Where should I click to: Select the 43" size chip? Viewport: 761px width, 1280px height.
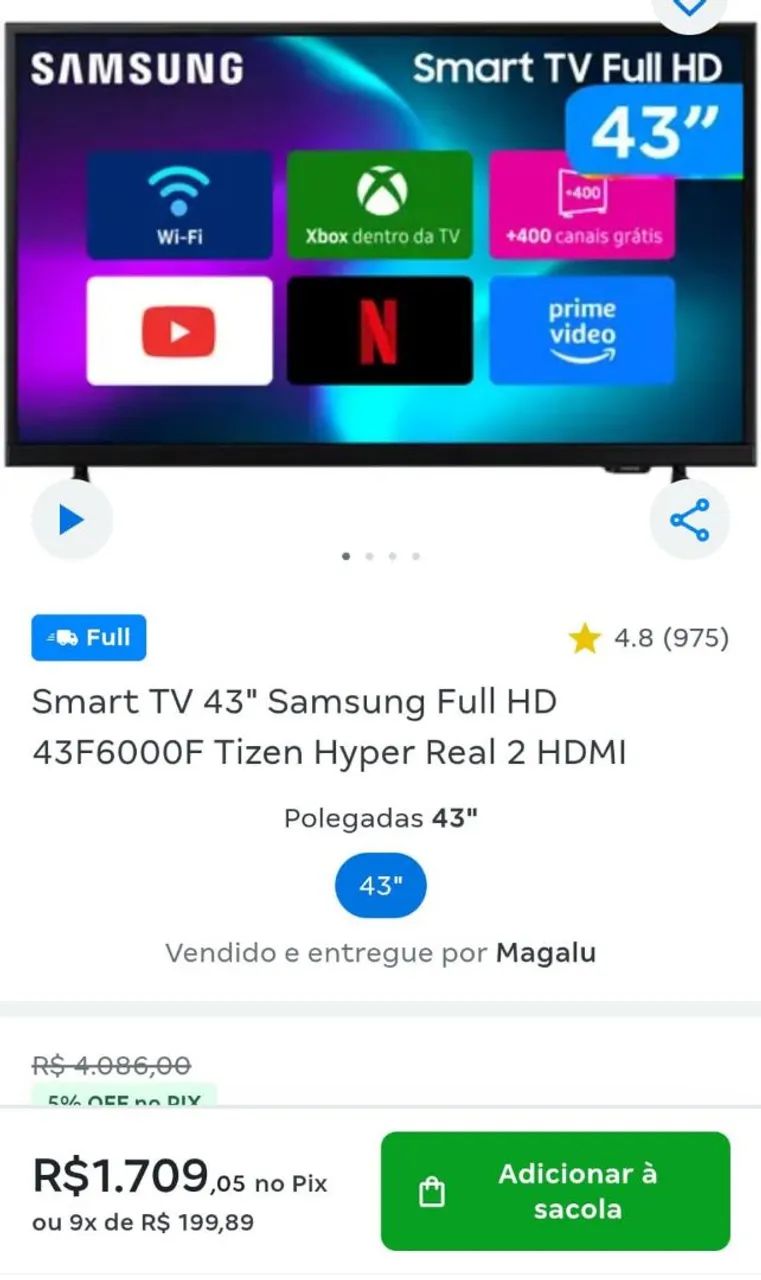click(379, 885)
